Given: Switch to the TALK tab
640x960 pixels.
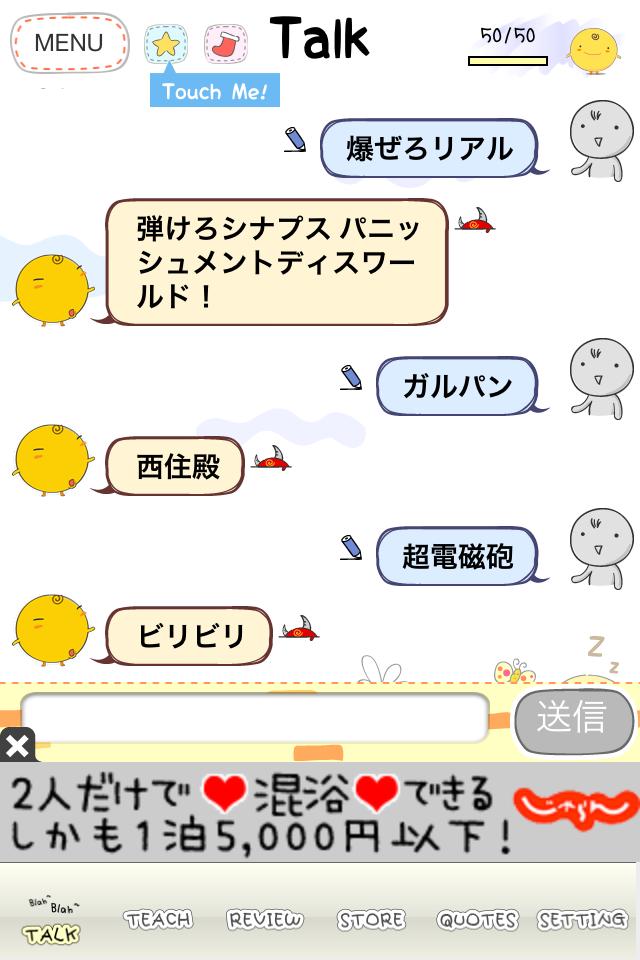Looking at the screenshot, I should [52, 922].
